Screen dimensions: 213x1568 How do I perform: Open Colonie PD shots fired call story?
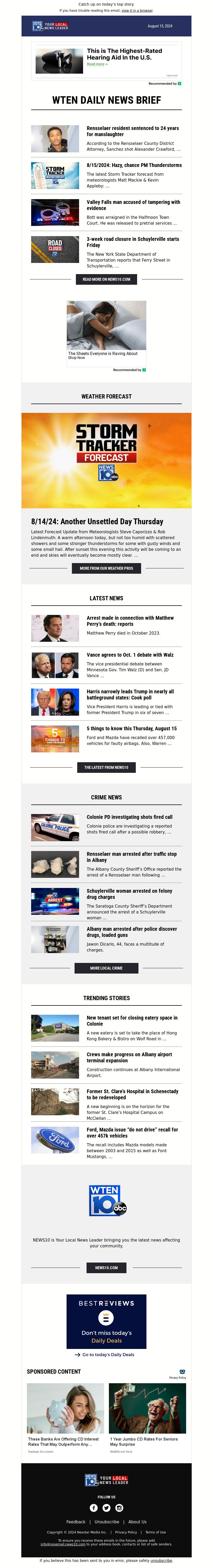(x=129, y=817)
